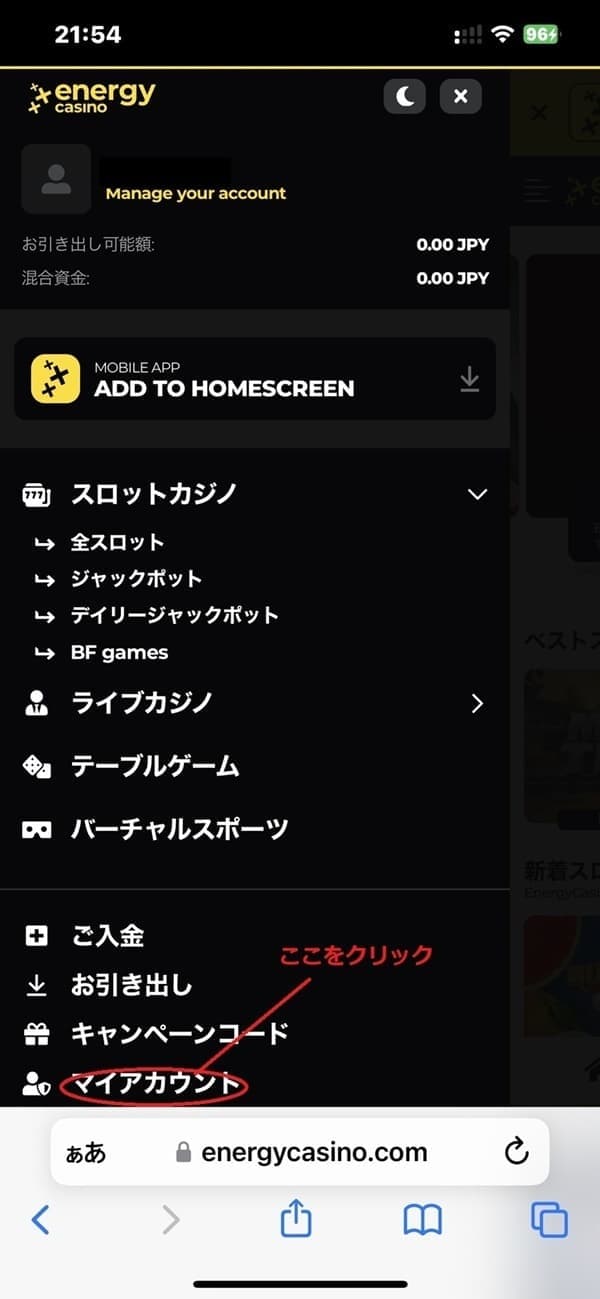
Task: Enter a キャンペーンコード
Action: pos(179,1033)
